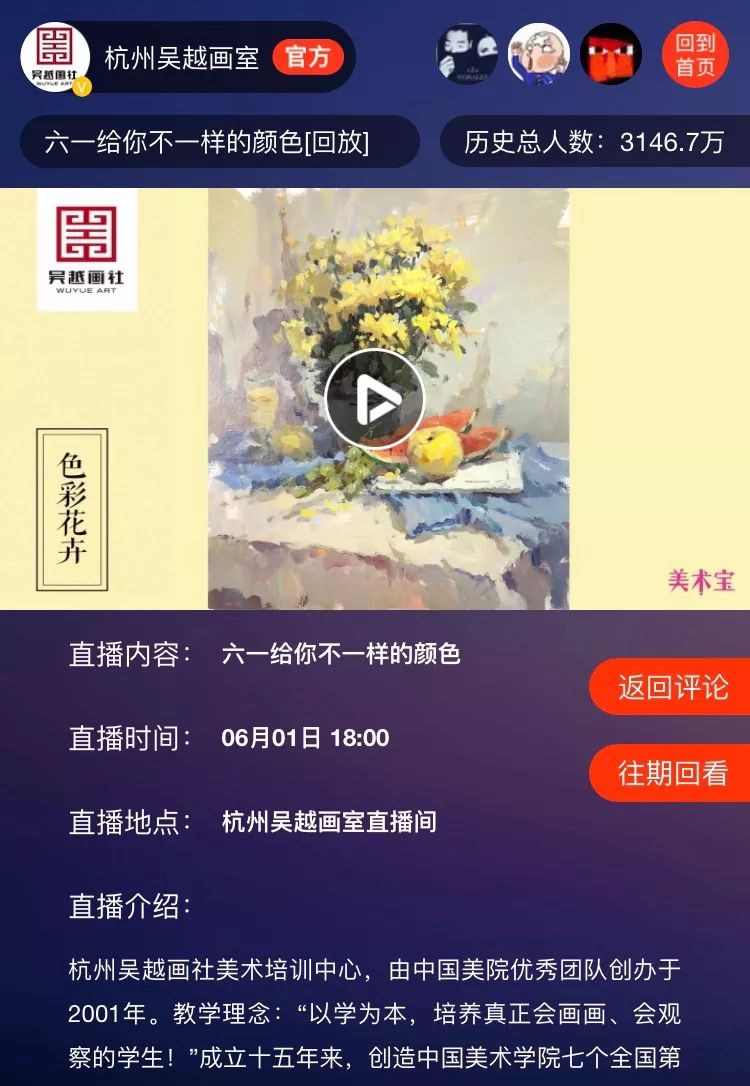Open 返回评论 to view comments
Image resolution: width=750 pixels, height=1086 pixels.
click(672, 687)
